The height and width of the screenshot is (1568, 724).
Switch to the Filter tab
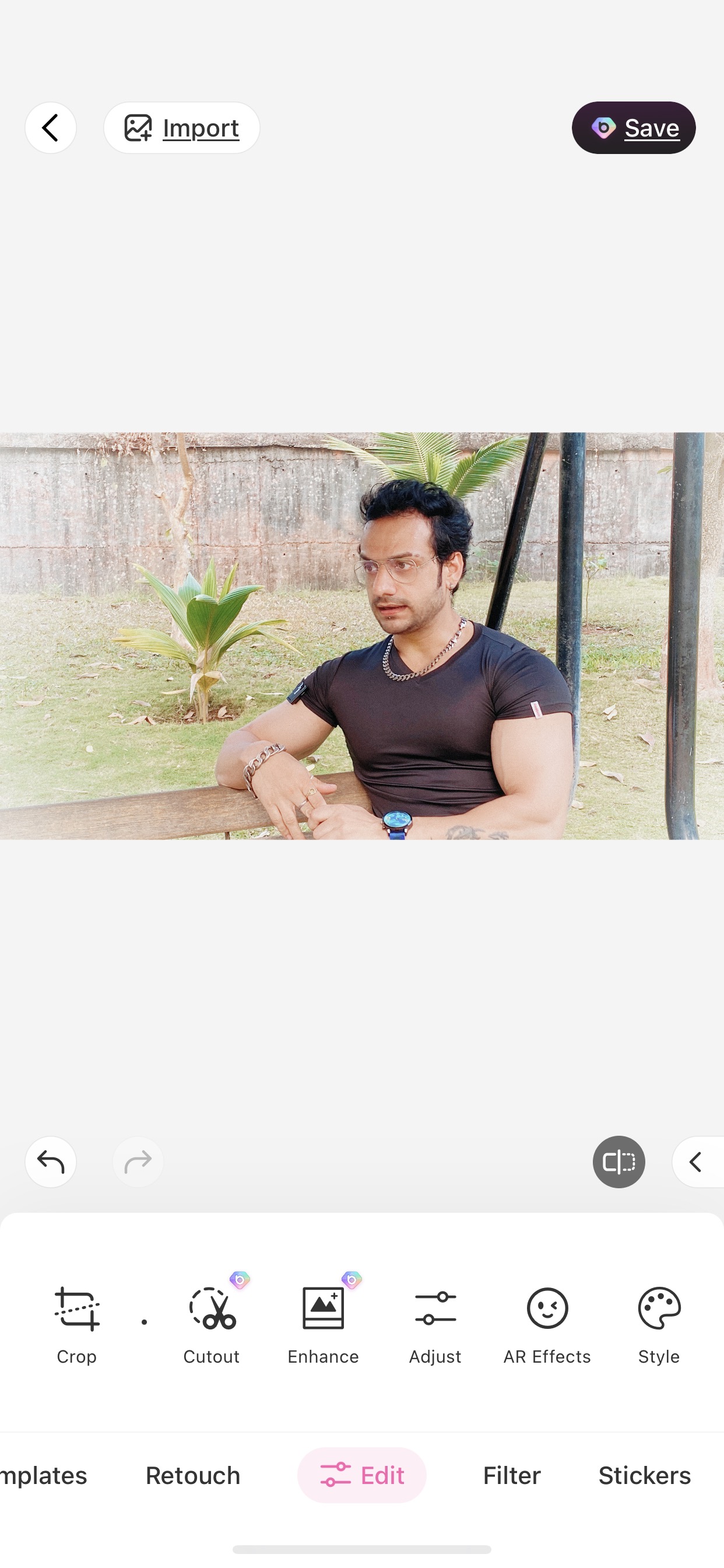click(512, 1475)
